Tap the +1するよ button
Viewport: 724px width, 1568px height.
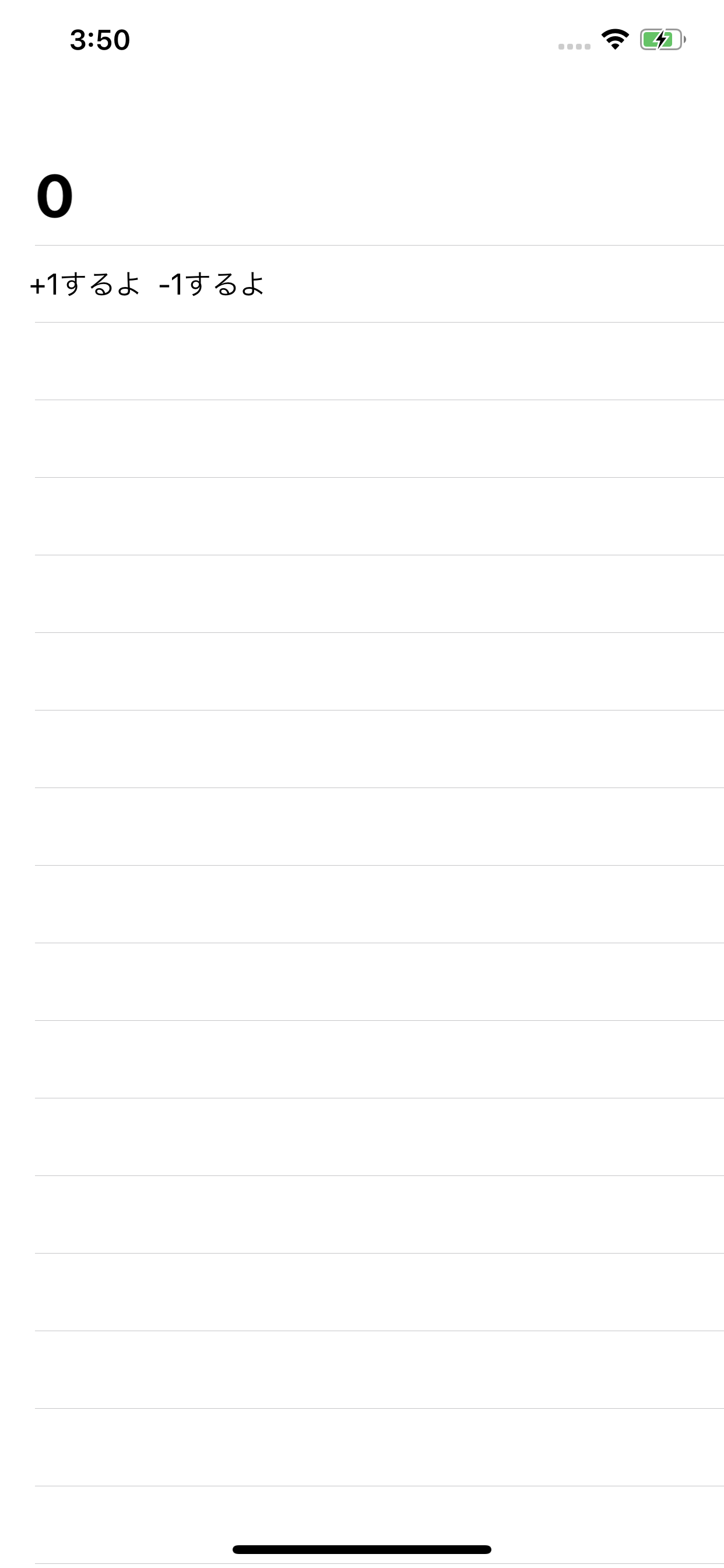pyautogui.click(x=85, y=284)
